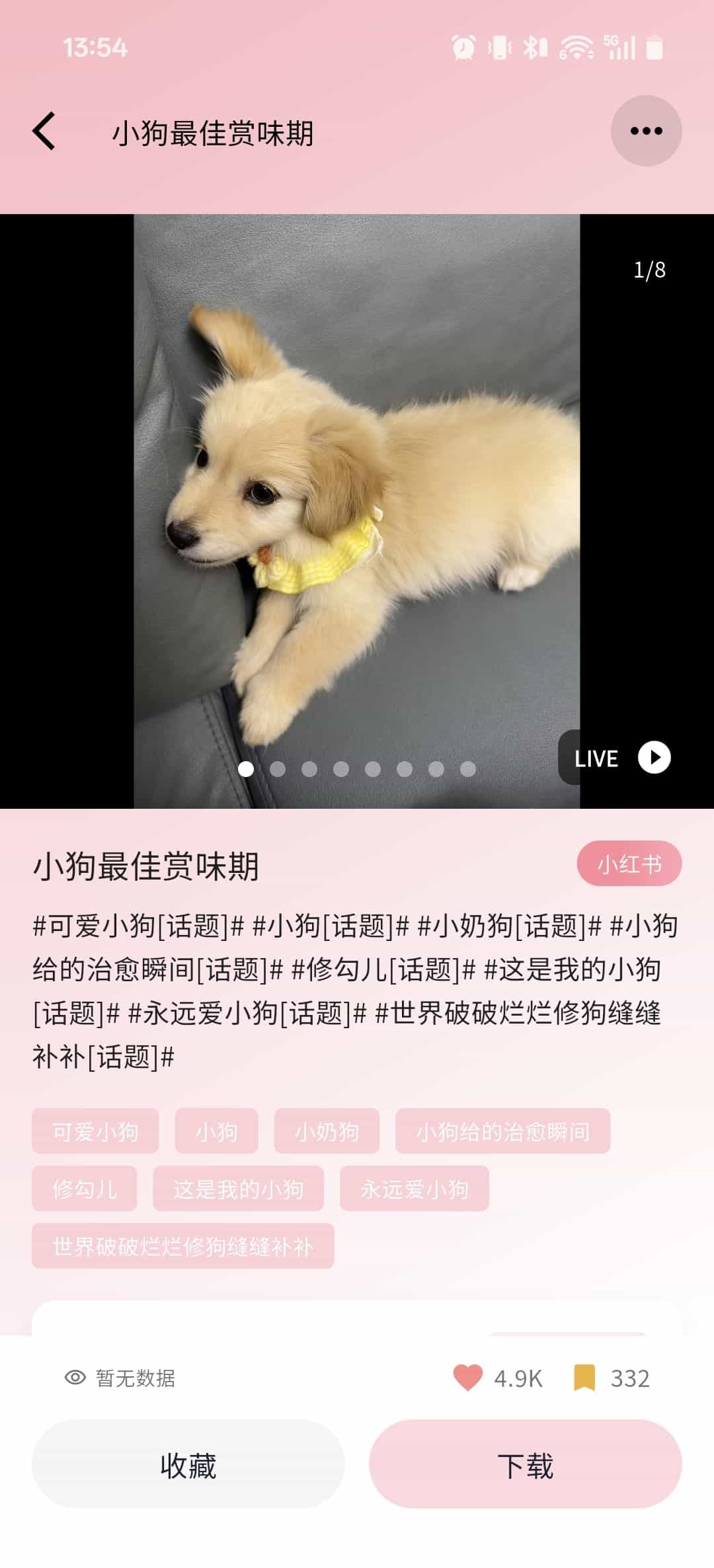Open the 小狗给的治愈瞬间 tag
Viewport: 714px width, 1568px height.
point(502,1131)
